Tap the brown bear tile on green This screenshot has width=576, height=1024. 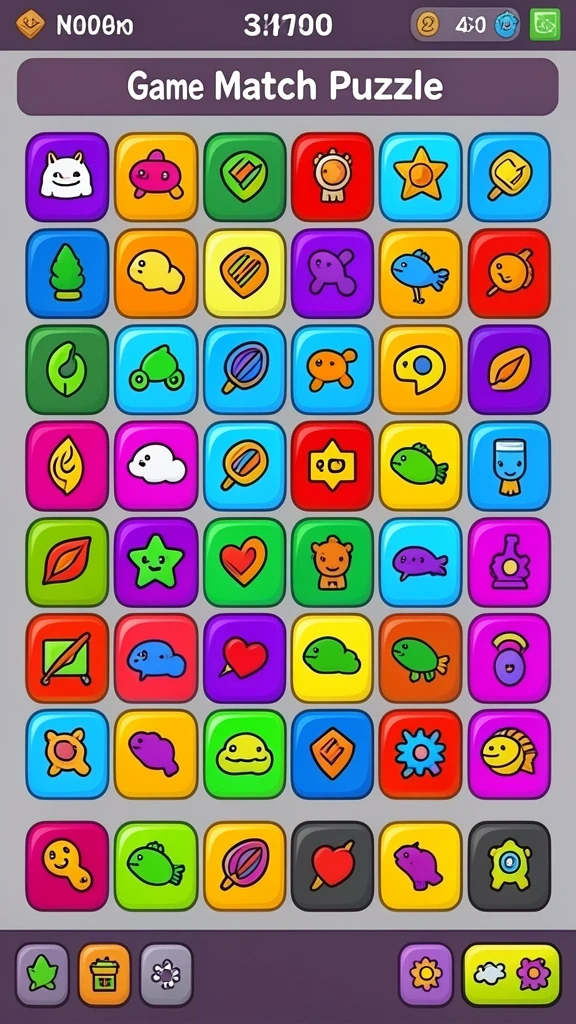(x=332, y=562)
